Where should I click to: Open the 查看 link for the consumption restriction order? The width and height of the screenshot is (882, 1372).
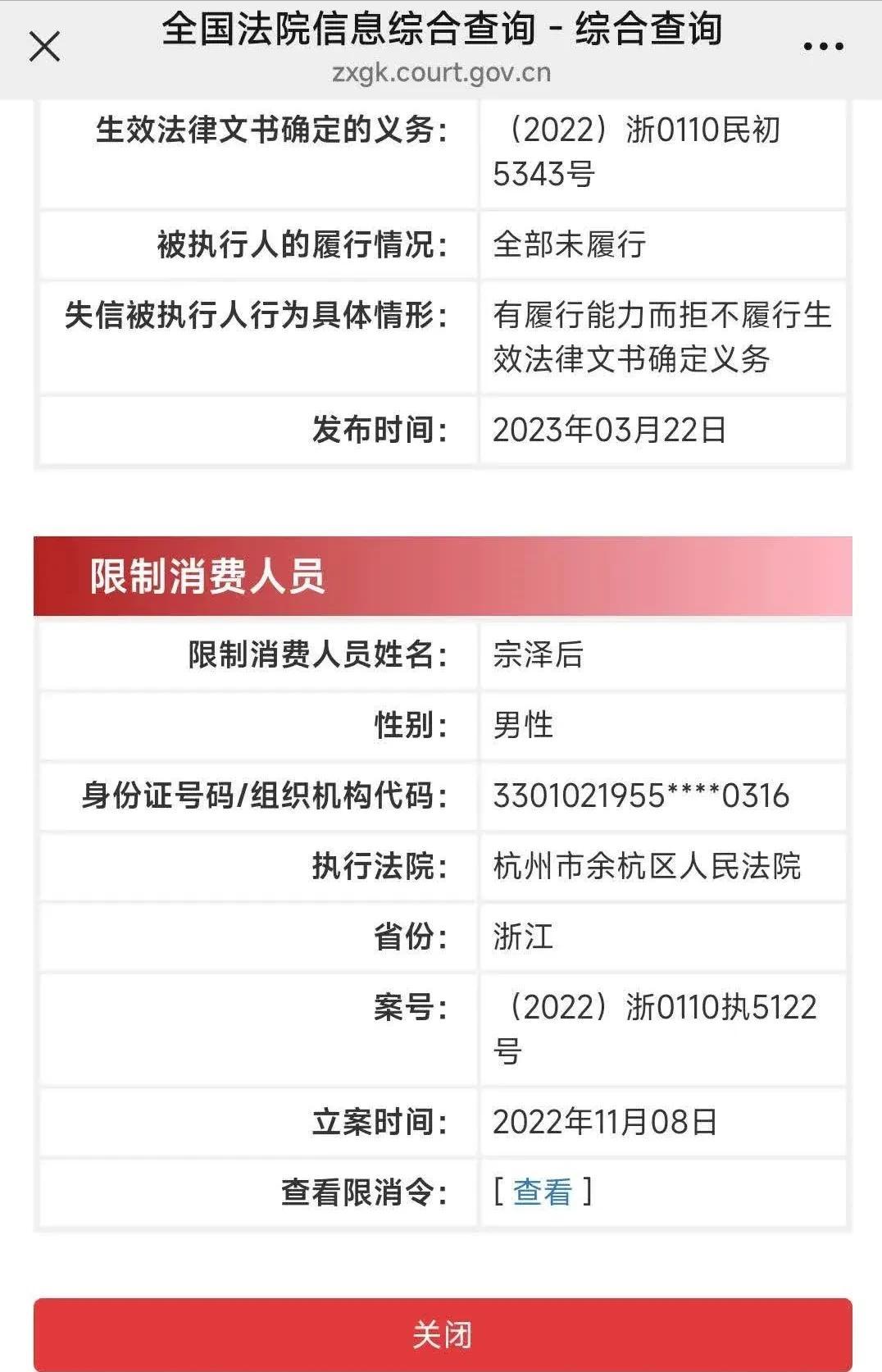pyautogui.click(x=543, y=1192)
